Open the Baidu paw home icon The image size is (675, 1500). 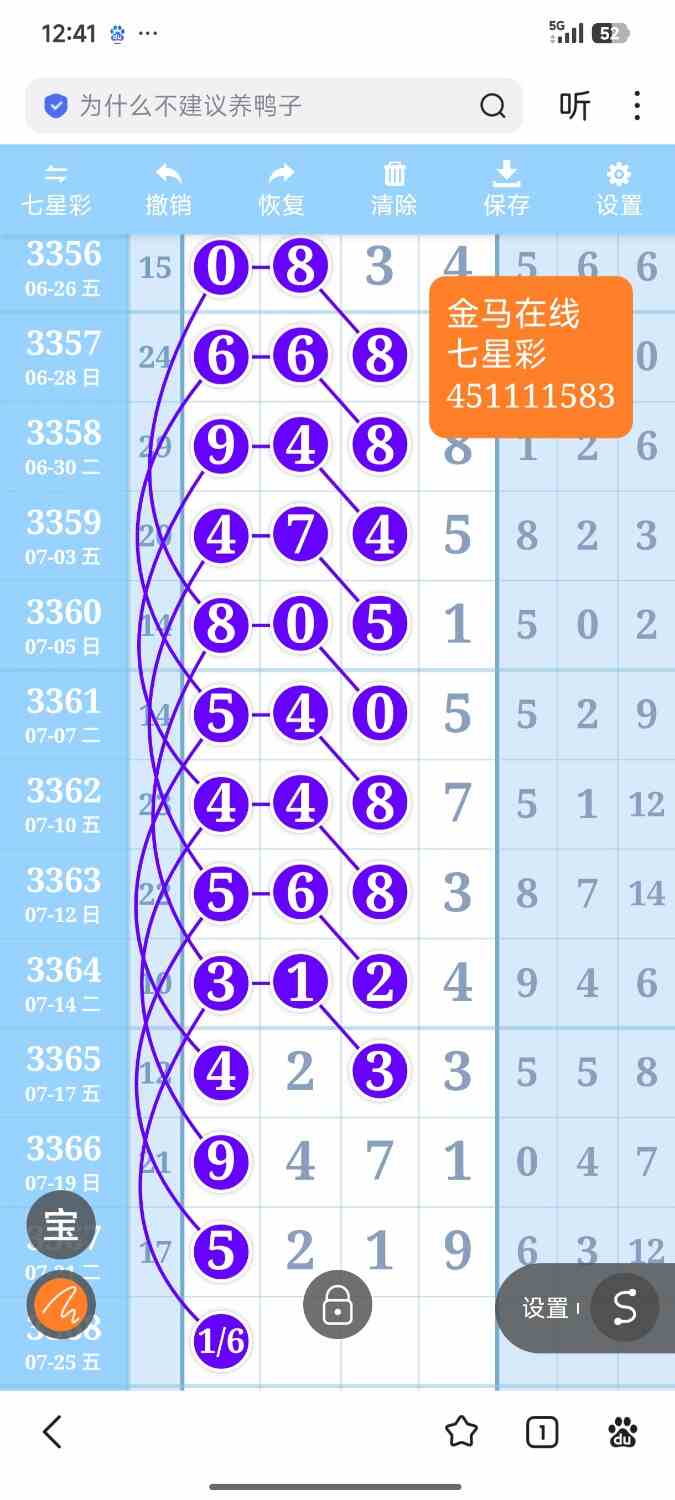pos(623,1432)
